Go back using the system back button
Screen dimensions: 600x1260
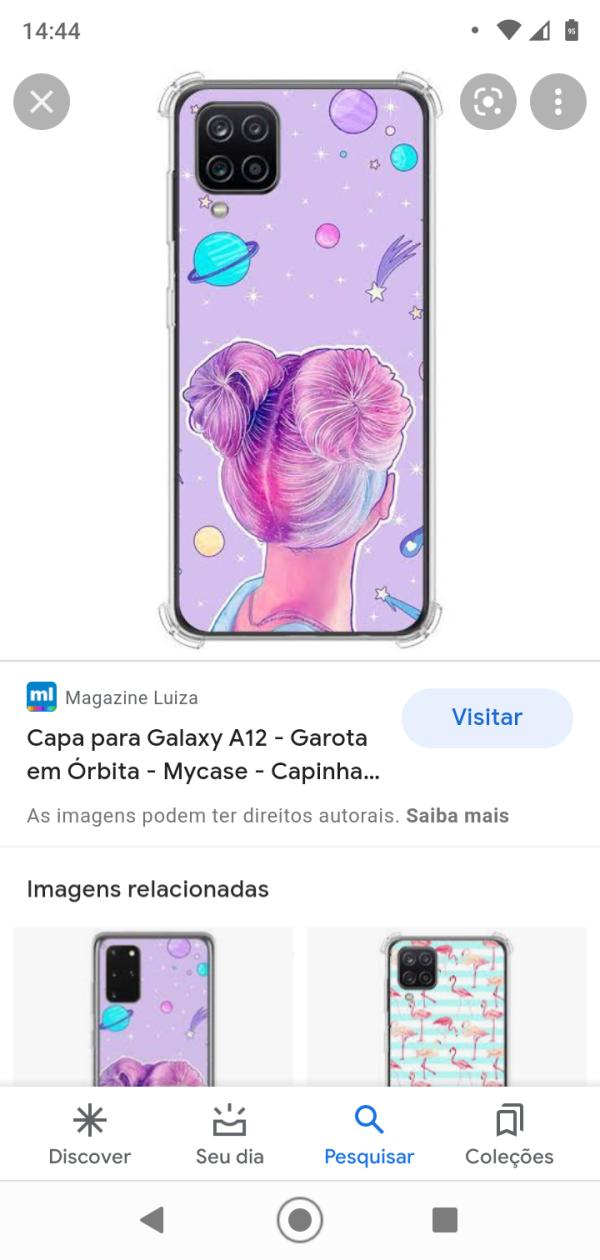[152, 1219]
